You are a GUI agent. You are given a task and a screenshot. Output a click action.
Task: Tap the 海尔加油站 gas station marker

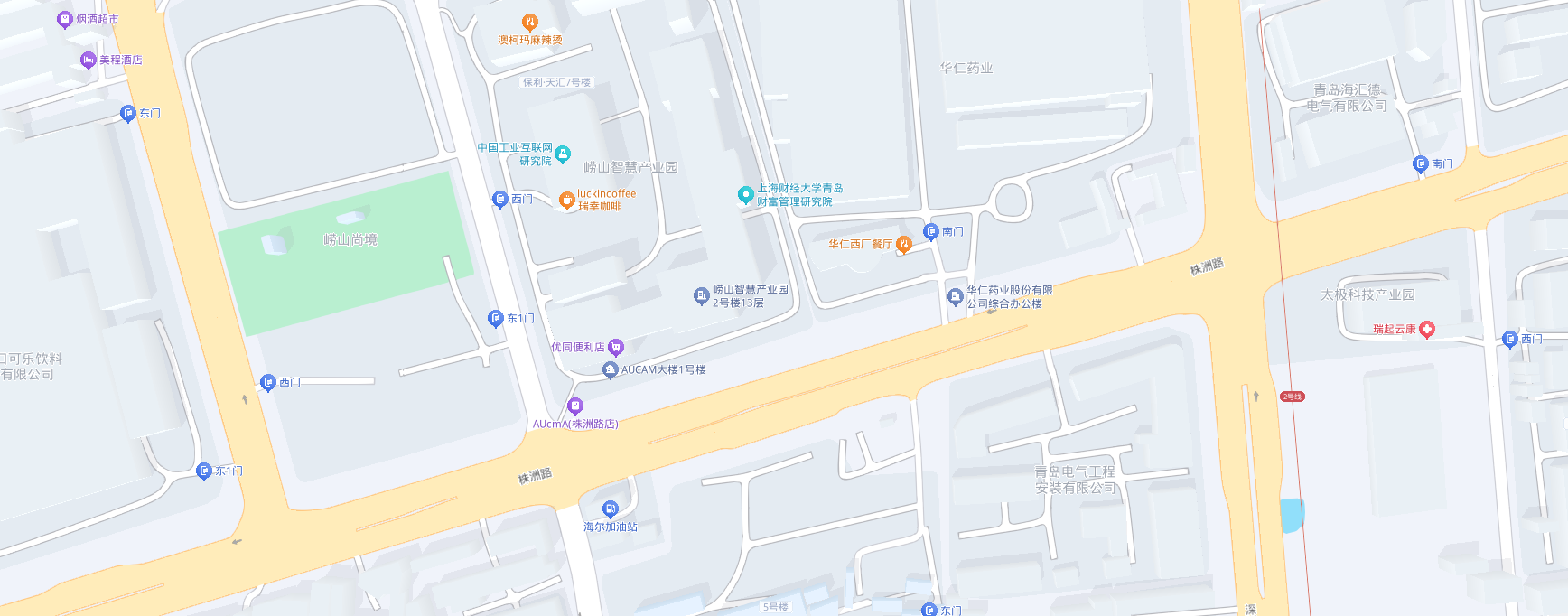click(x=611, y=509)
